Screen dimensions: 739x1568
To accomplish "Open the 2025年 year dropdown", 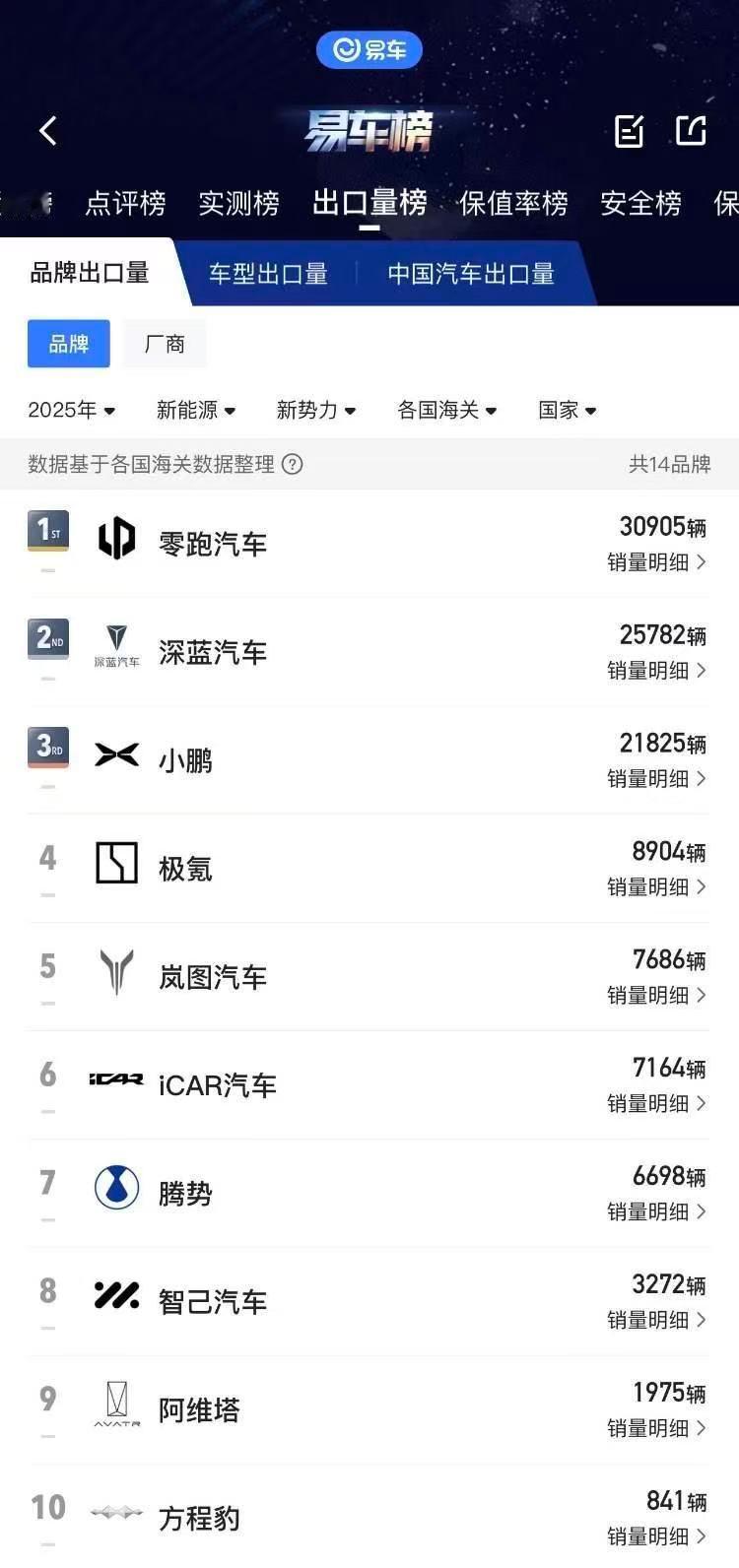I will tap(71, 411).
